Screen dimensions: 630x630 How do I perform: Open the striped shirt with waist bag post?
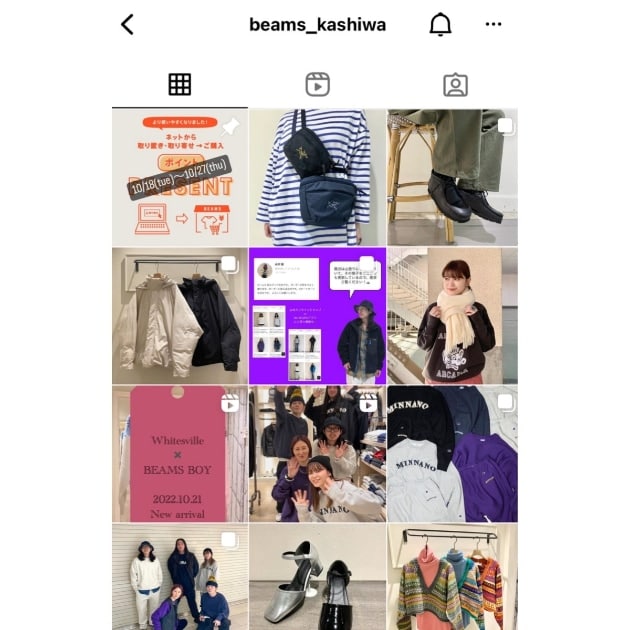tap(317, 177)
